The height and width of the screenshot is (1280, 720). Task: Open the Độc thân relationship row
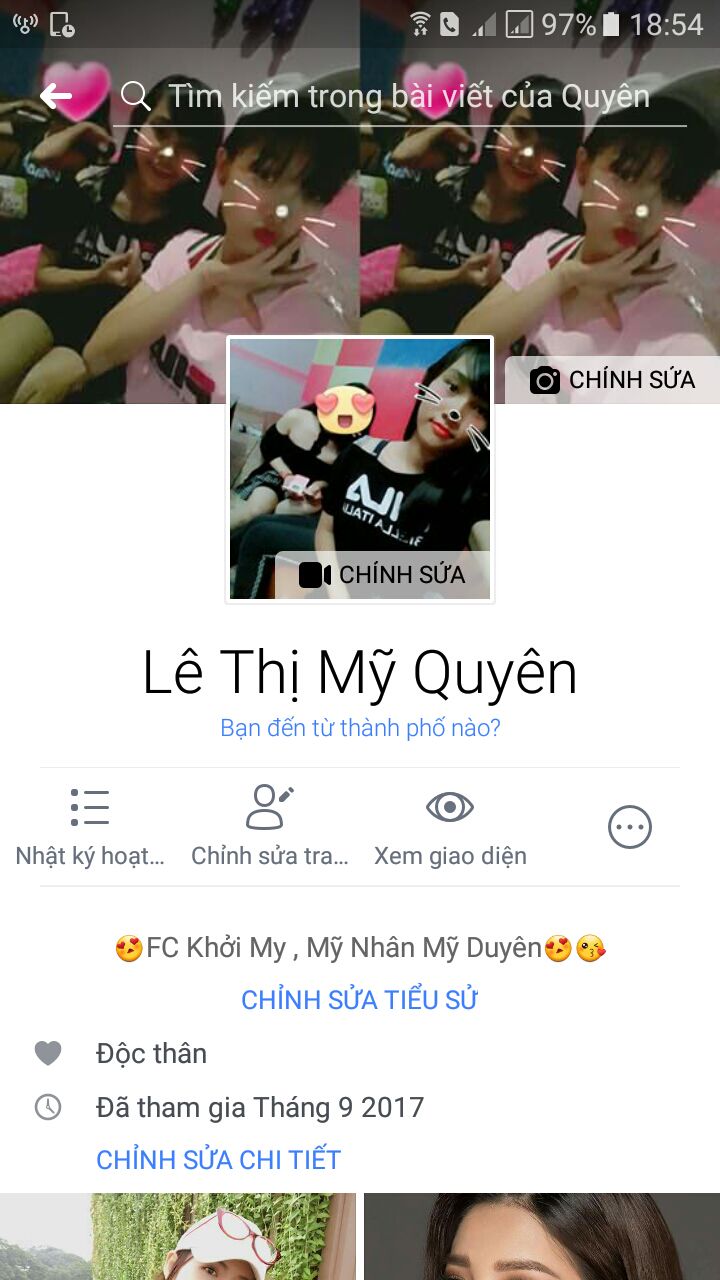(151, 1053)
